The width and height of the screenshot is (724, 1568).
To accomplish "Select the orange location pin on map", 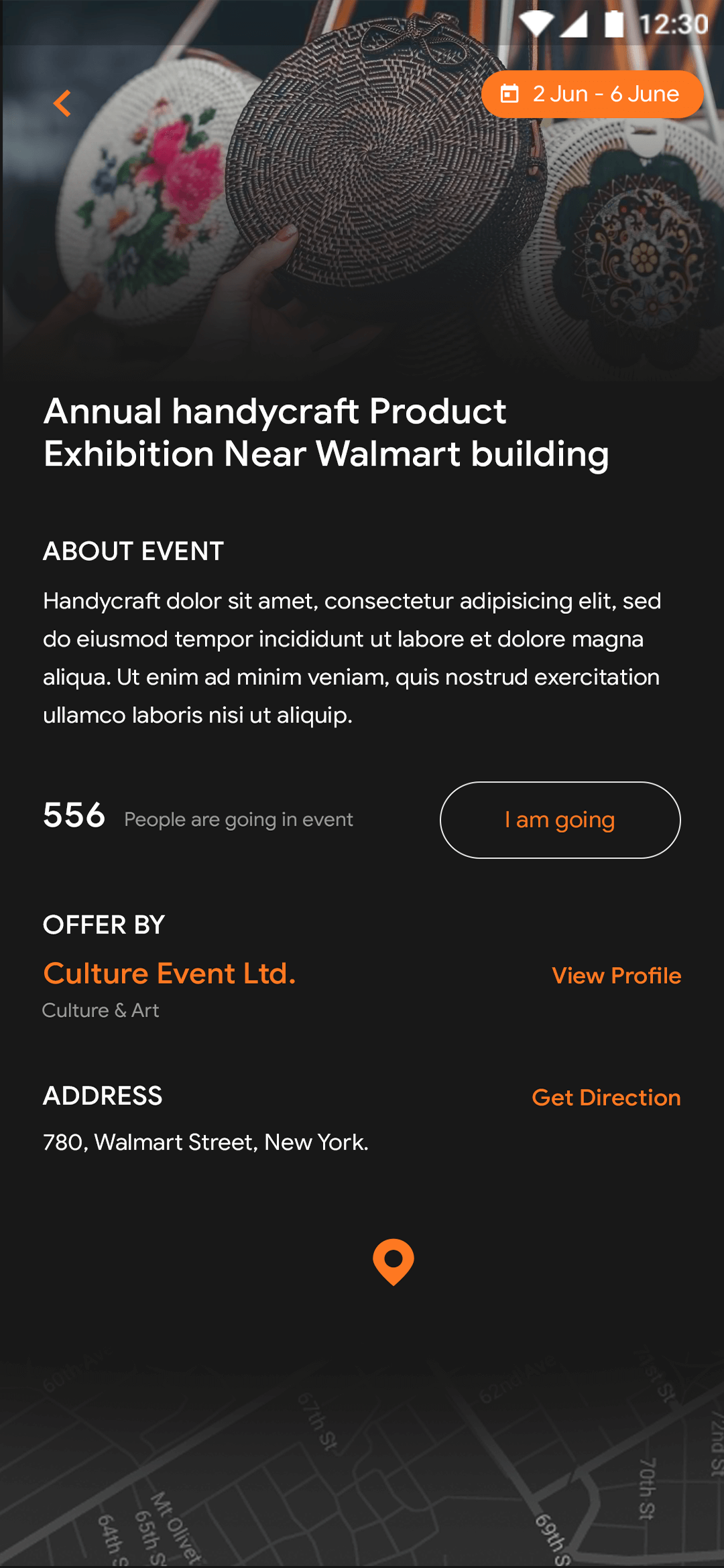I will tap(394, 1261).
